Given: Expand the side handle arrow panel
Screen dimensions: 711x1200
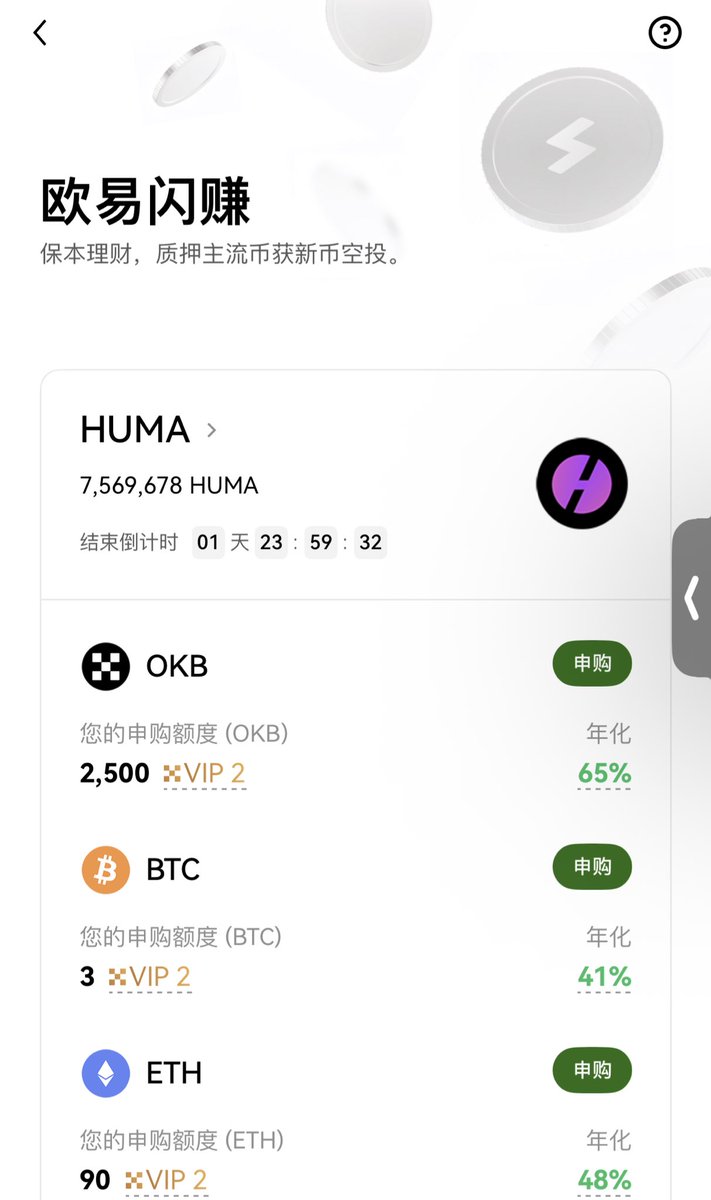Looking at the screenshot, I should click(x=692, y=598).
